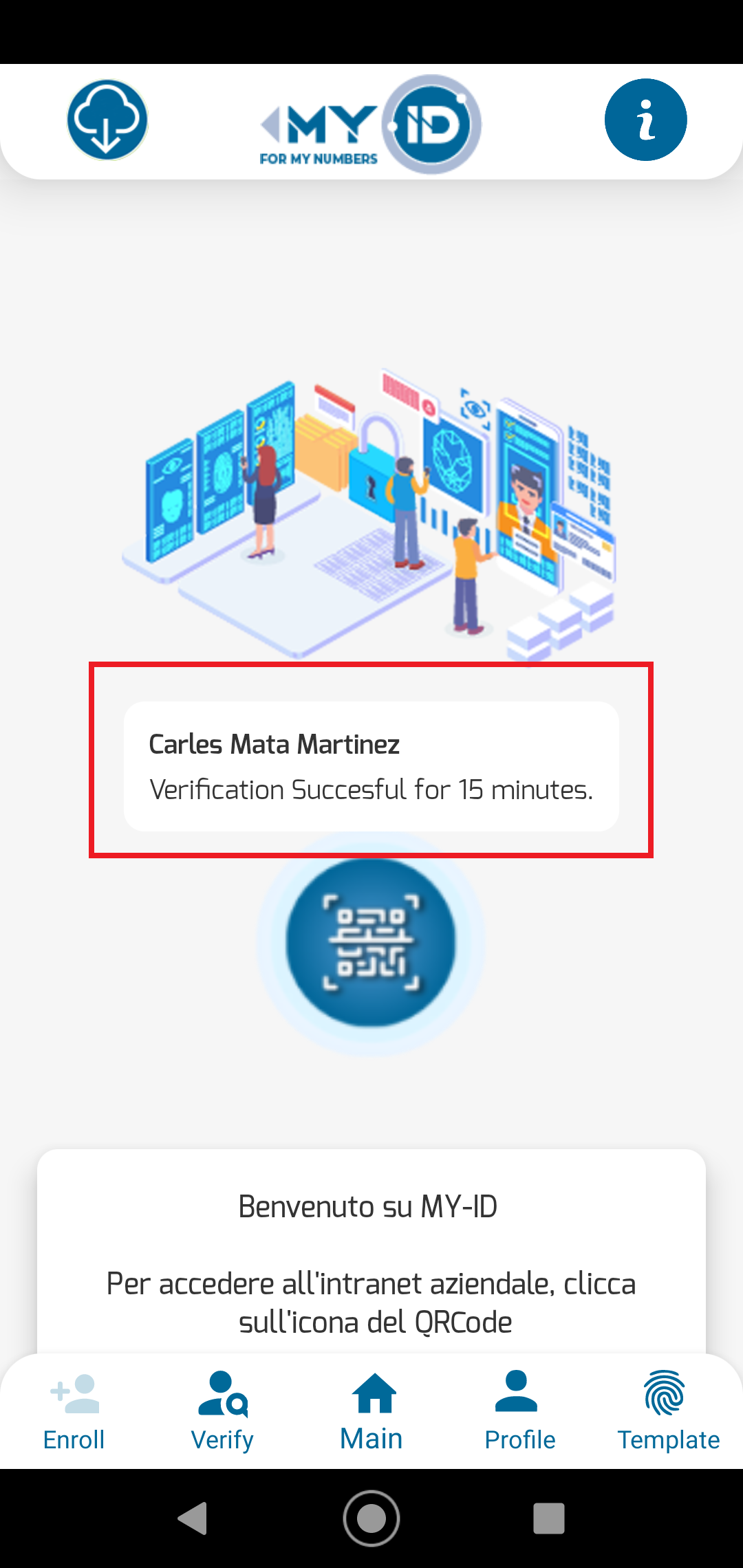Select the Profile tab
Image resolution: width=743 pixels, height=1568 pixels.
click(x=519, y=1411)
